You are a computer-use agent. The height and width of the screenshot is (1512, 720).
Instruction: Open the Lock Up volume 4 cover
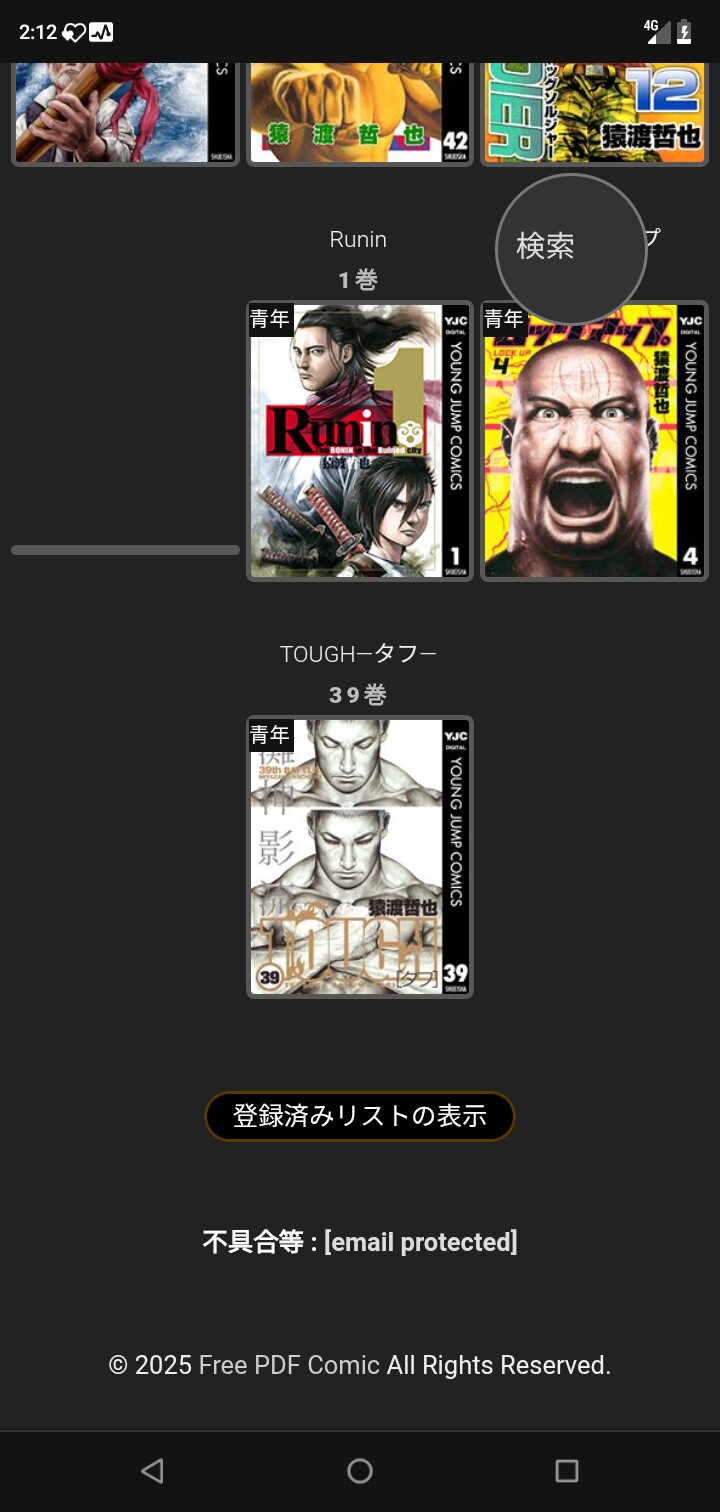click(594, 441)
